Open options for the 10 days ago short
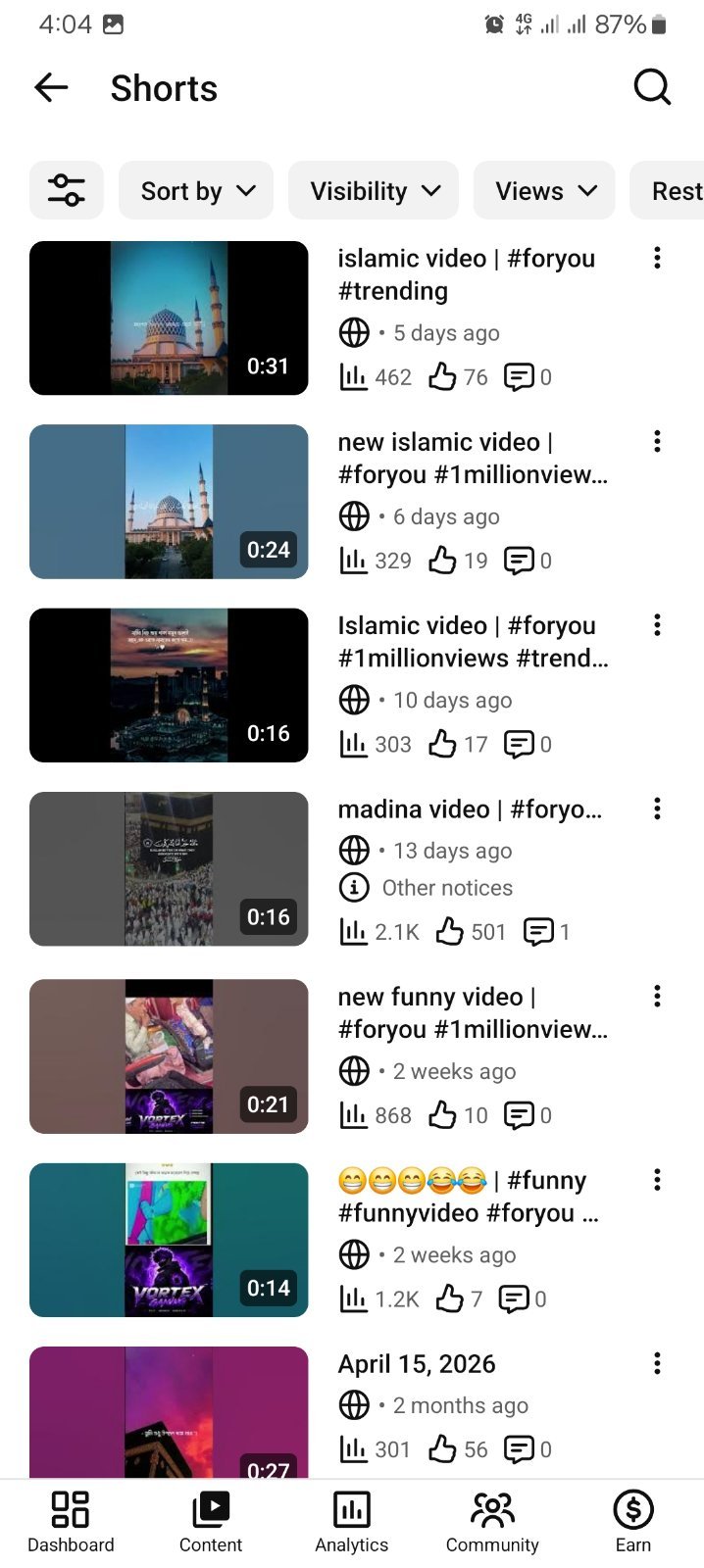 657,625
